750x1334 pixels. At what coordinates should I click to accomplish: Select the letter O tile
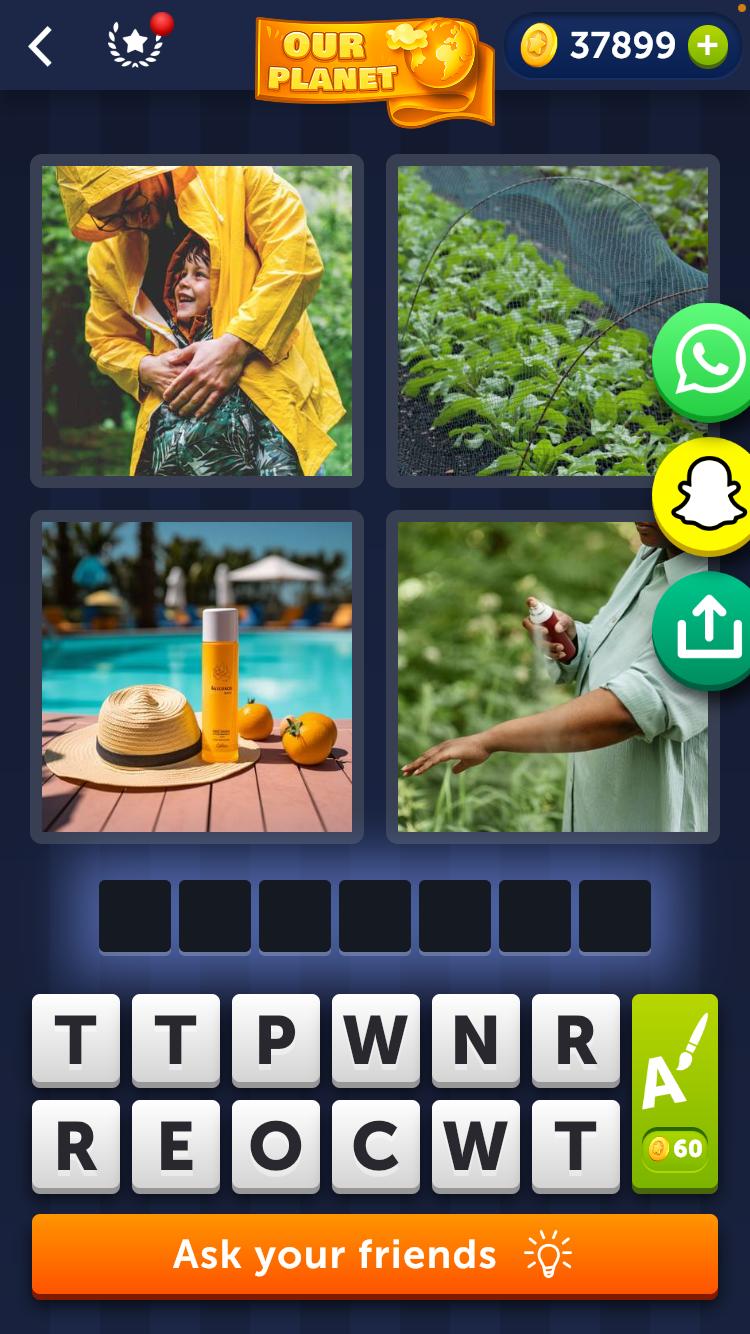click(x=276, y=1146)
